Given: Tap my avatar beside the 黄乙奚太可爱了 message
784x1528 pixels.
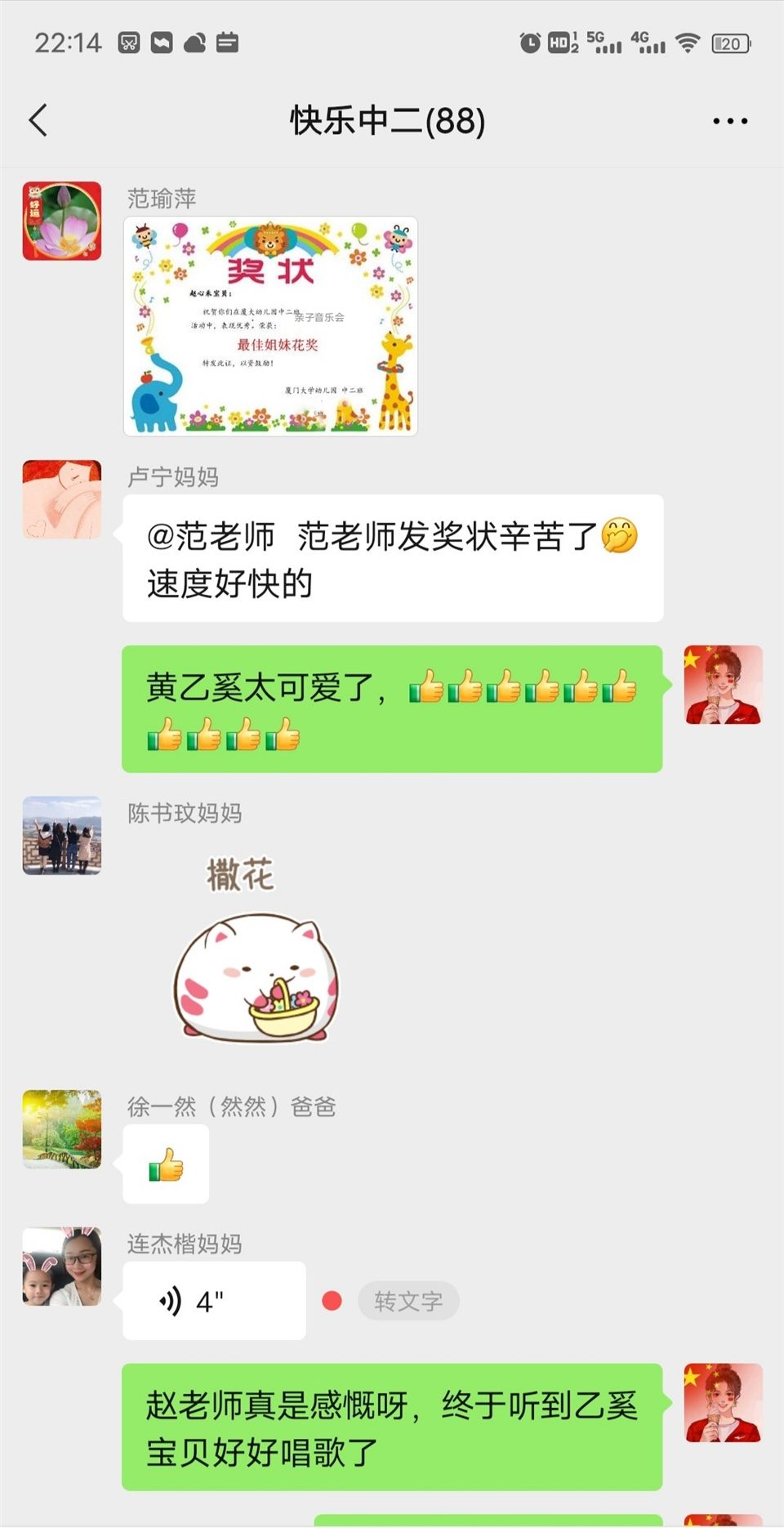Looking at the screenshot, I should tap(723, 685).
